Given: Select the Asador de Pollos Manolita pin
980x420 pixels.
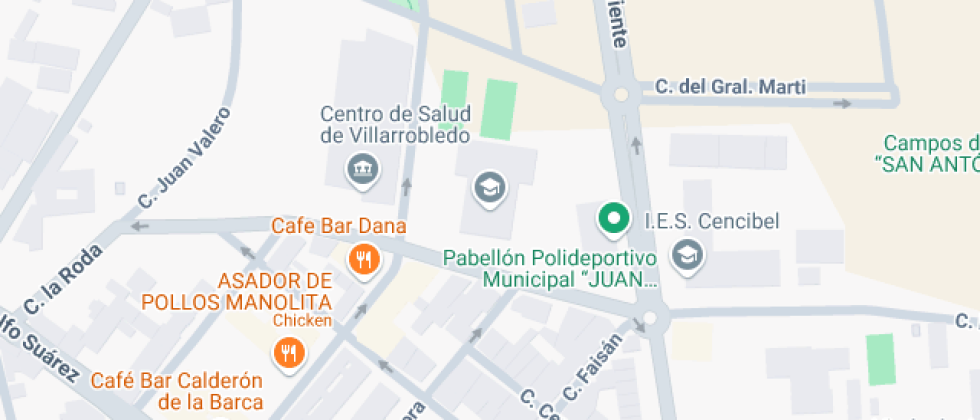Looking at the screenshot, I should coord(289,356).
